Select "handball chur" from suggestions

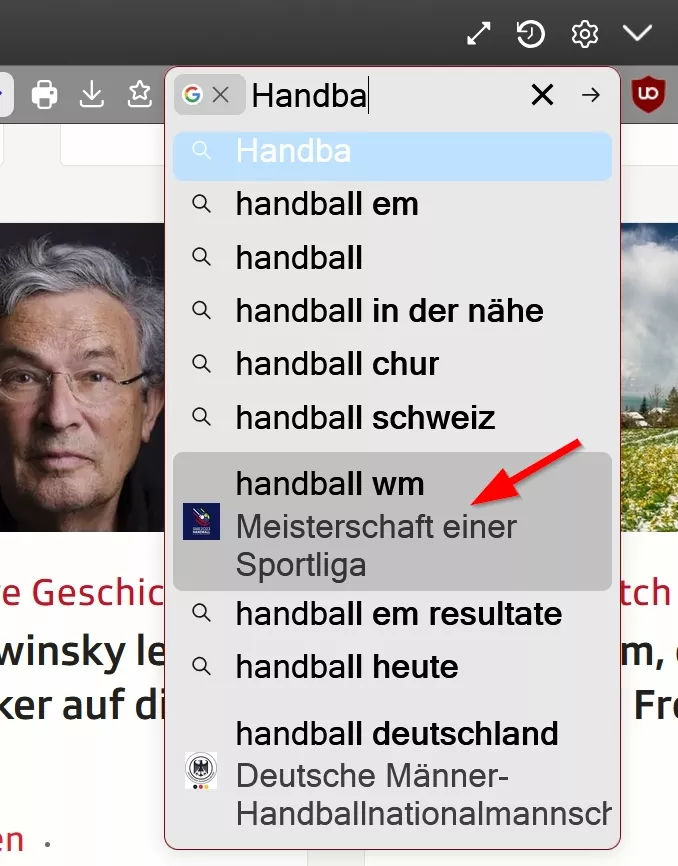(337, 363)
